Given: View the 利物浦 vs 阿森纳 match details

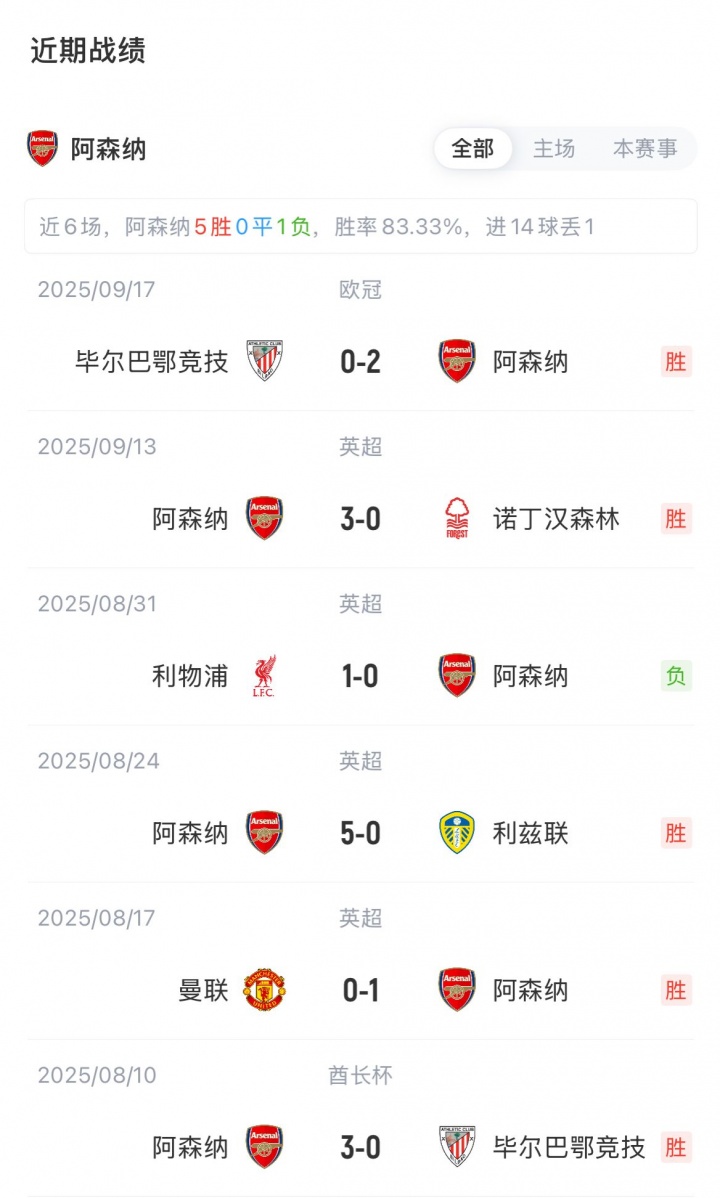Looking at the screenshot, I should click(x=360, y=675).
